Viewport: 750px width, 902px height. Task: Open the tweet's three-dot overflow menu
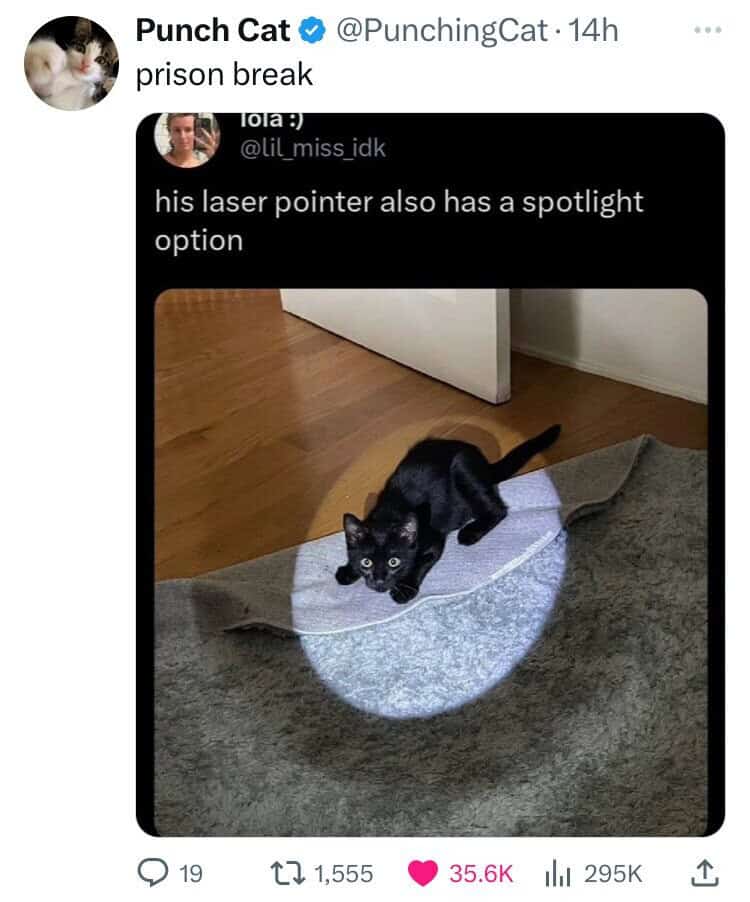pyautogui.click(x=708, y=29)
